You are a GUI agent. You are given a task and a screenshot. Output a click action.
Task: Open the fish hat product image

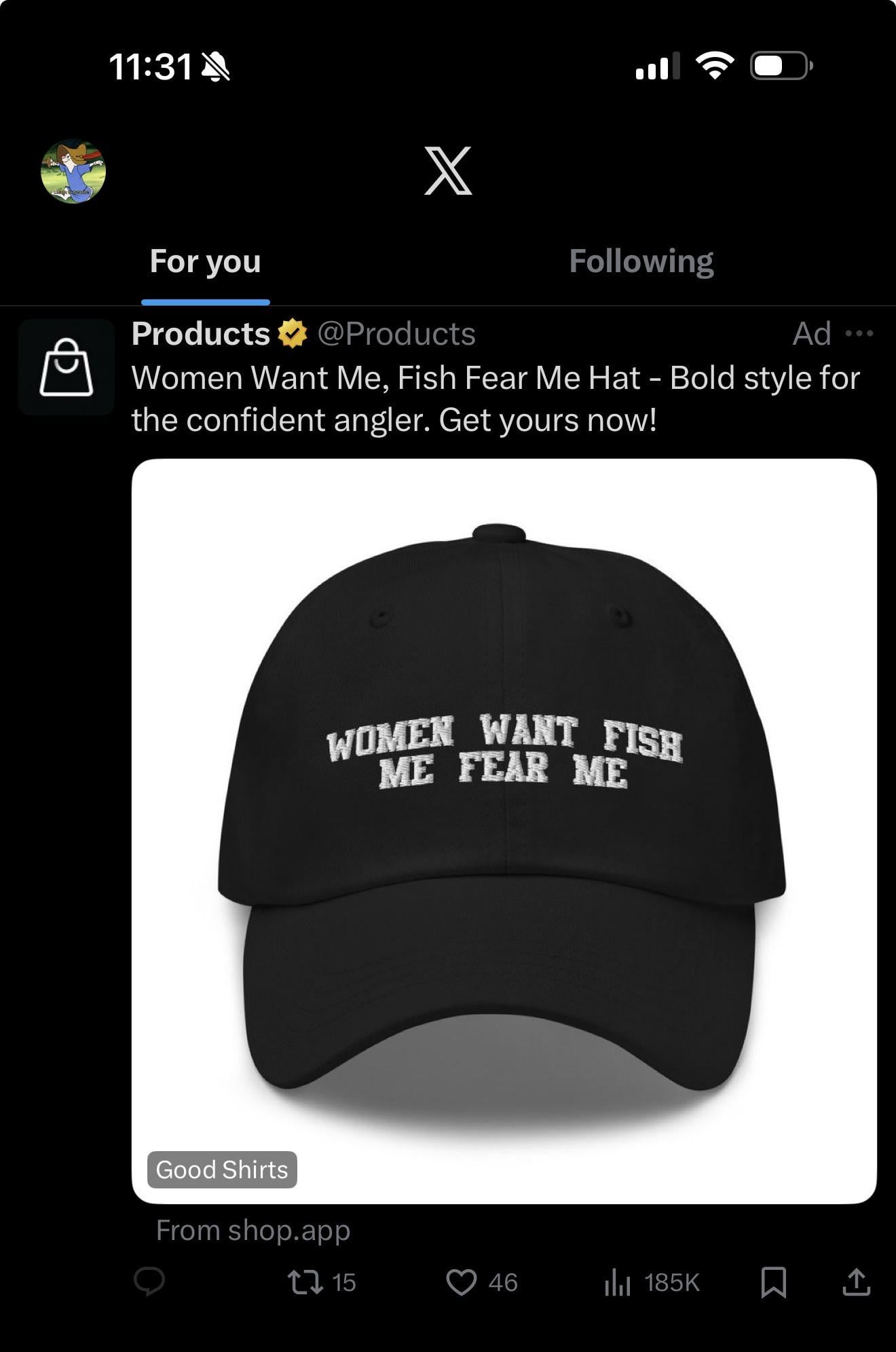pos(504,831)
